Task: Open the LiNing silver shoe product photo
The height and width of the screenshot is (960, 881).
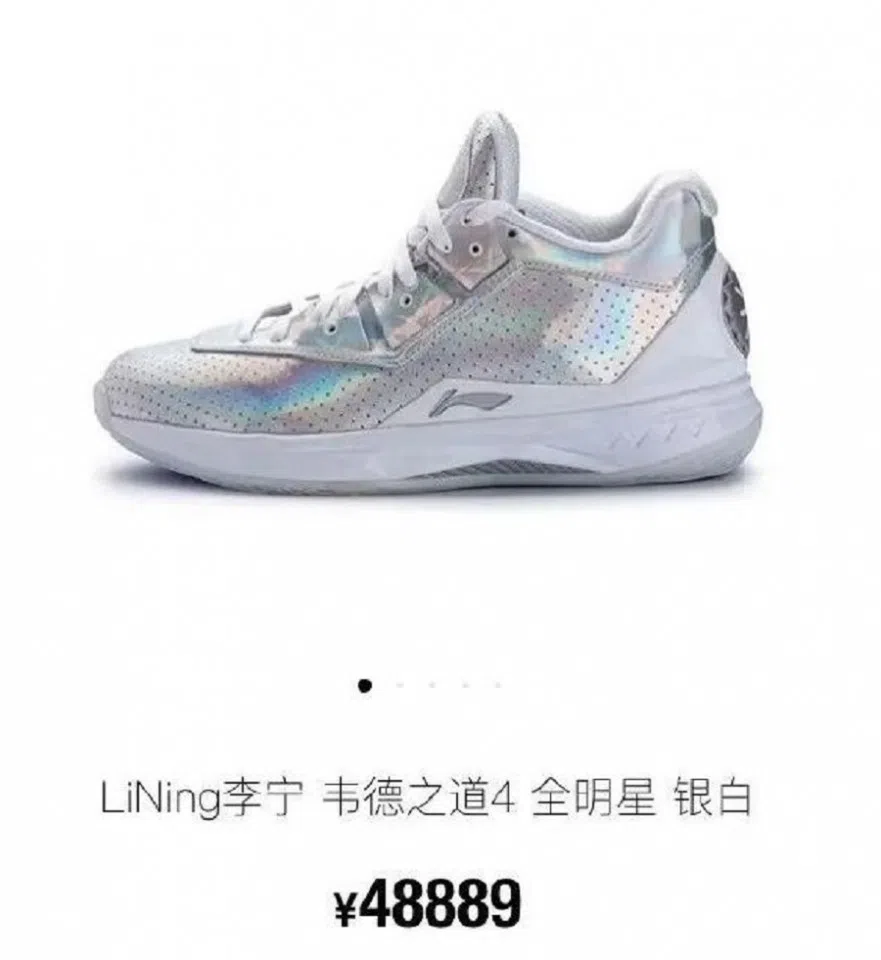Action: 428,320
